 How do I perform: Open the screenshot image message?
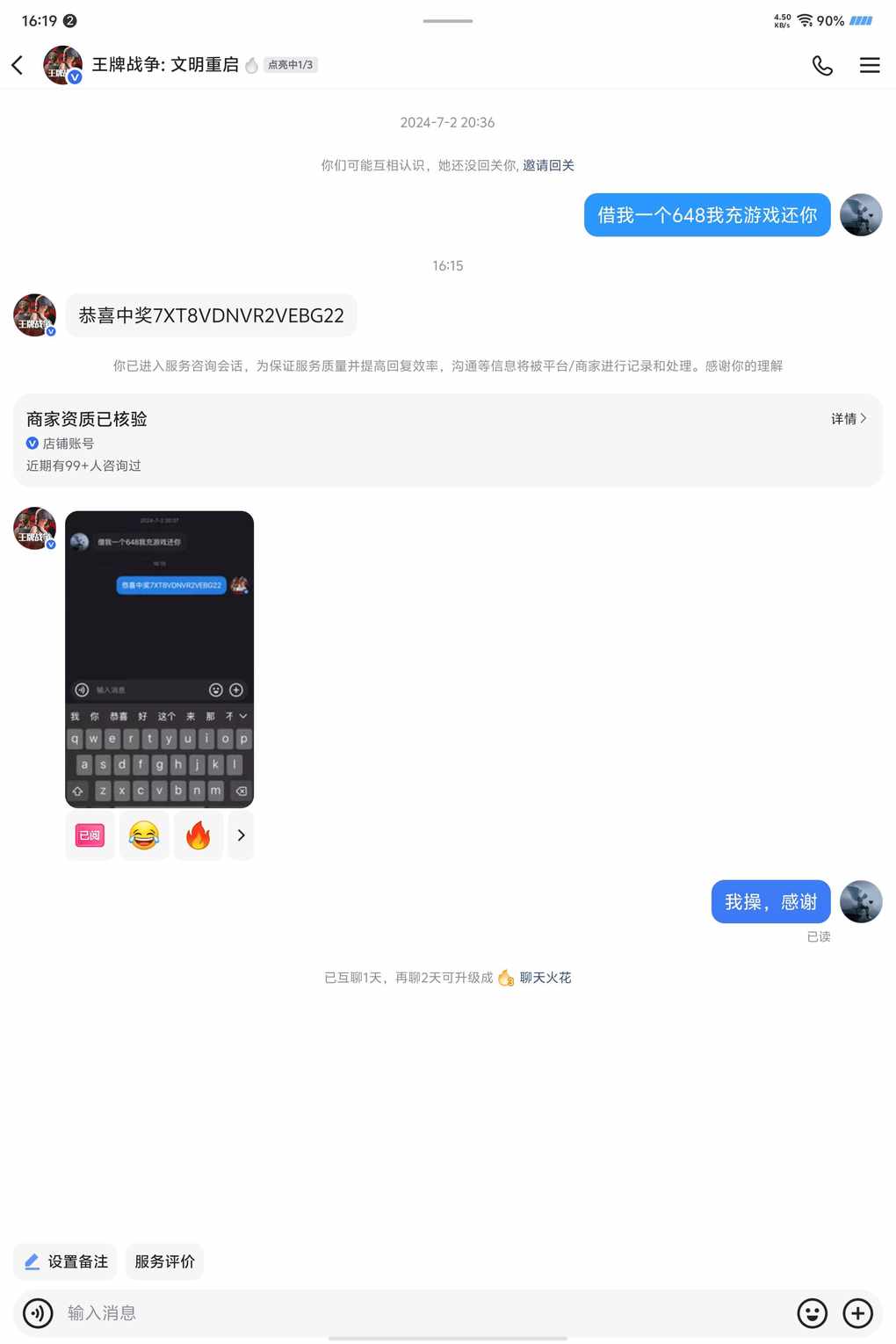coord(159,659)
